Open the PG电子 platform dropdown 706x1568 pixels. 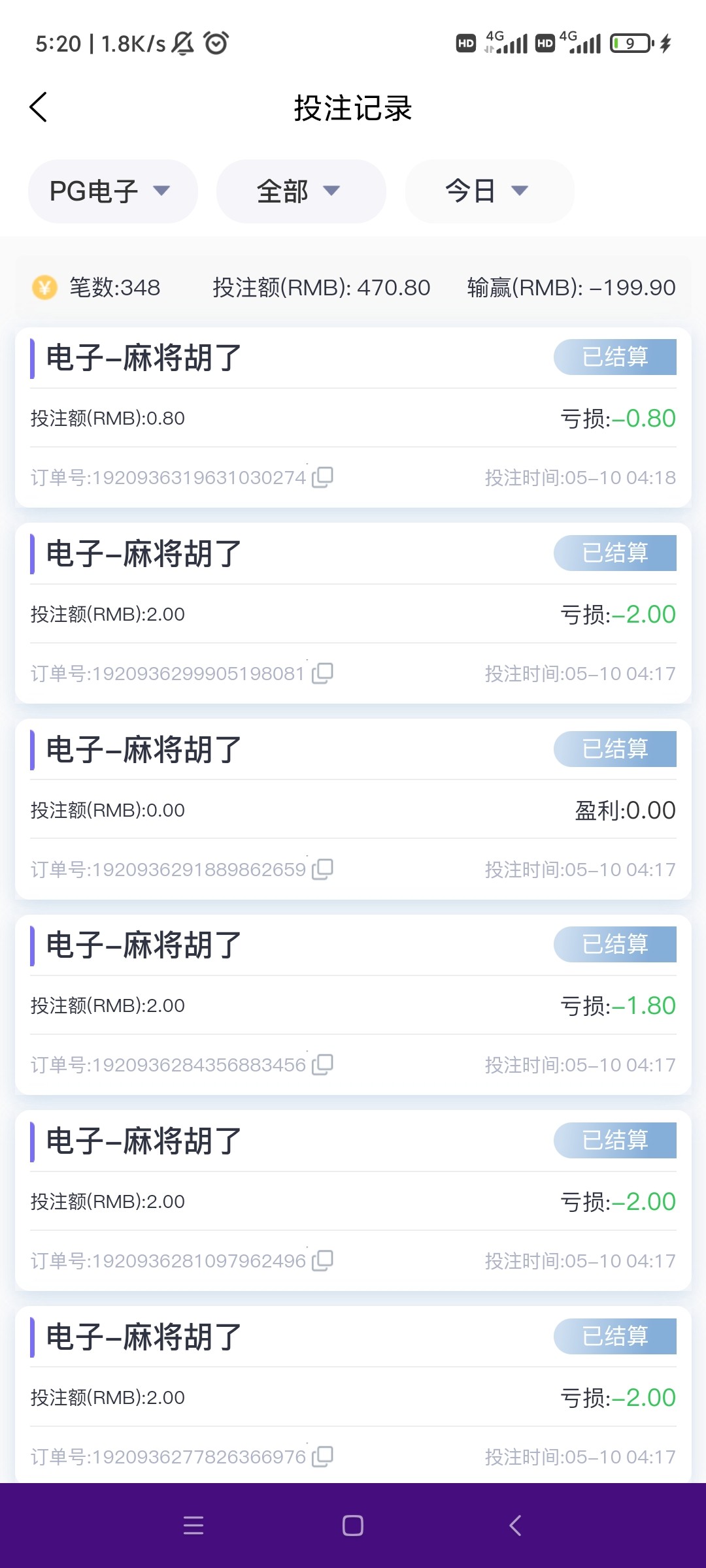click(112, 191)
